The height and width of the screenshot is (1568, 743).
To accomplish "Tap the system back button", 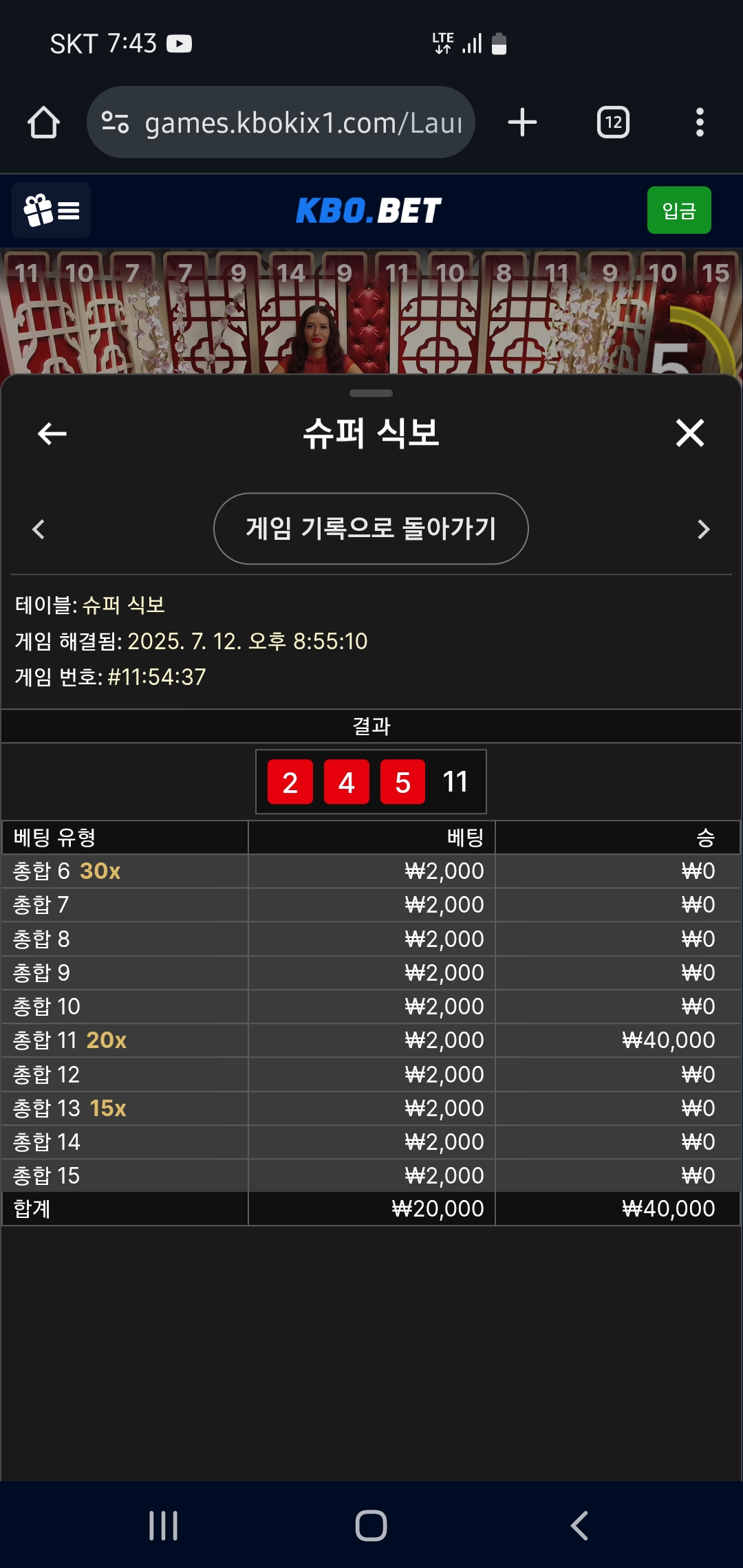I will point(579,1525).
